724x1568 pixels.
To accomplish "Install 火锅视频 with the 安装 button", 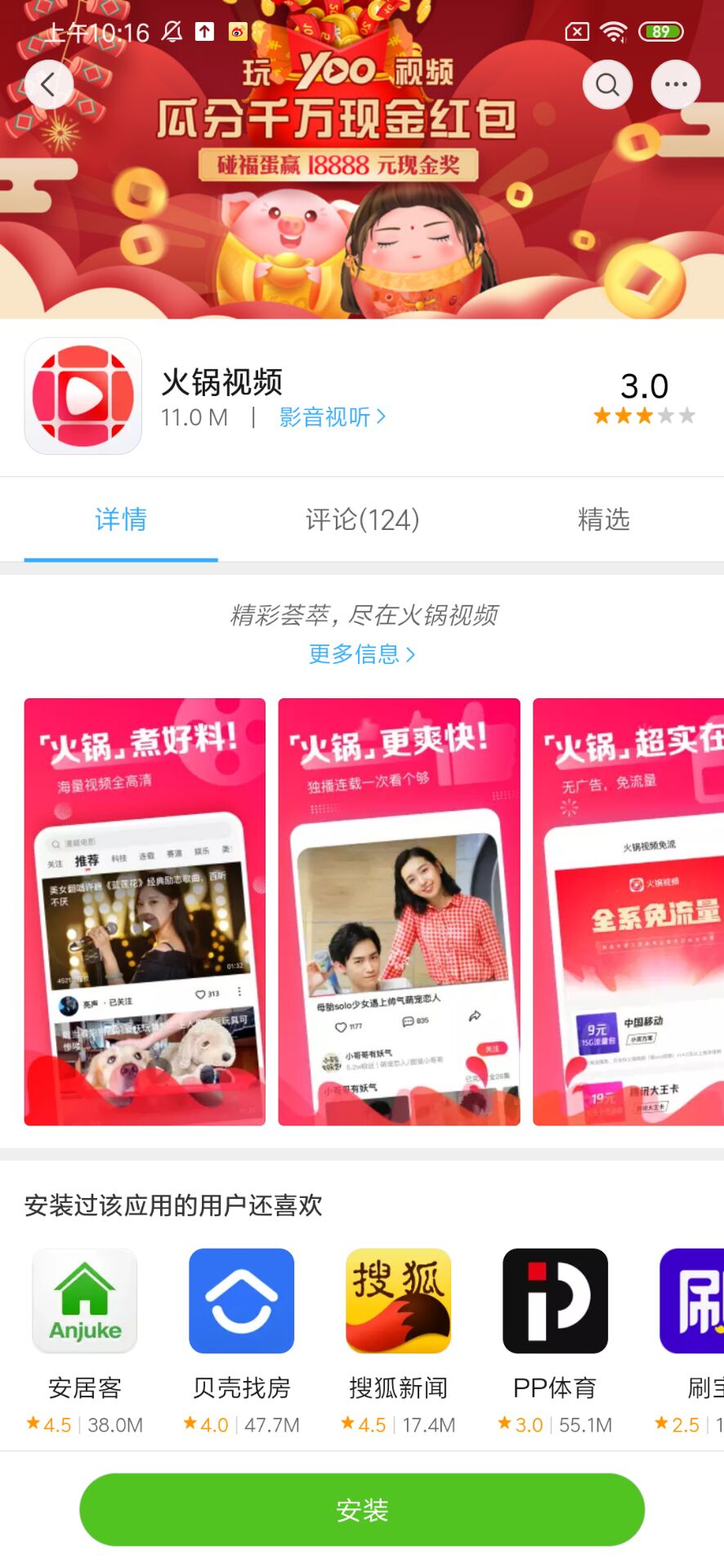I will tap(362, 1510).
